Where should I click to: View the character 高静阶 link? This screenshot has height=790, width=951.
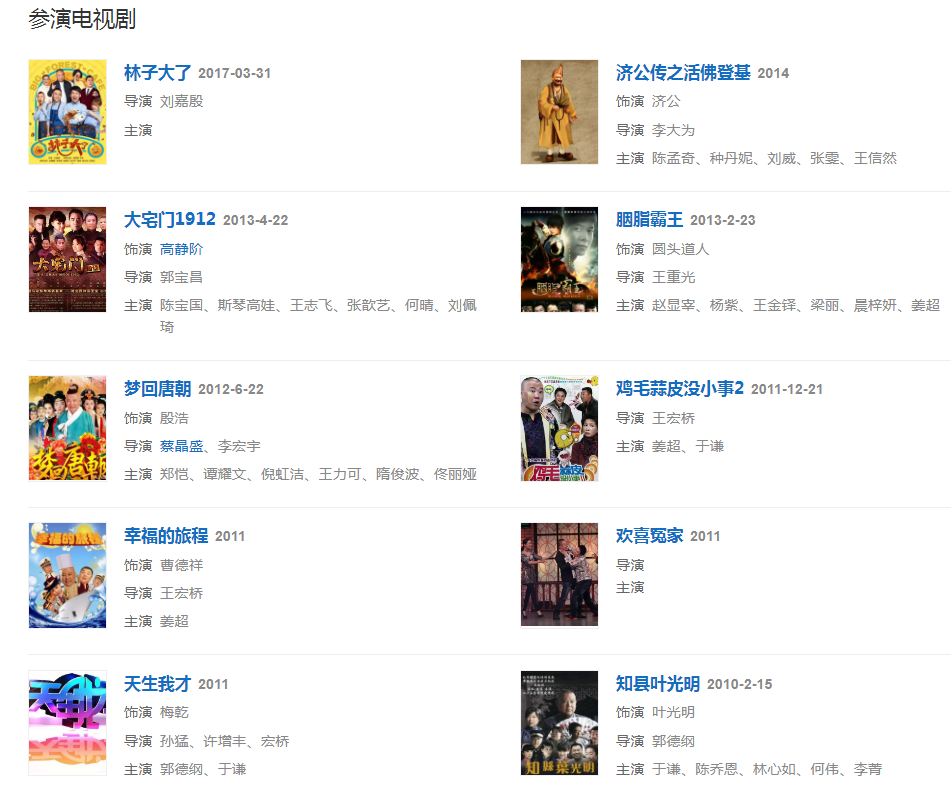coord(181,249)
